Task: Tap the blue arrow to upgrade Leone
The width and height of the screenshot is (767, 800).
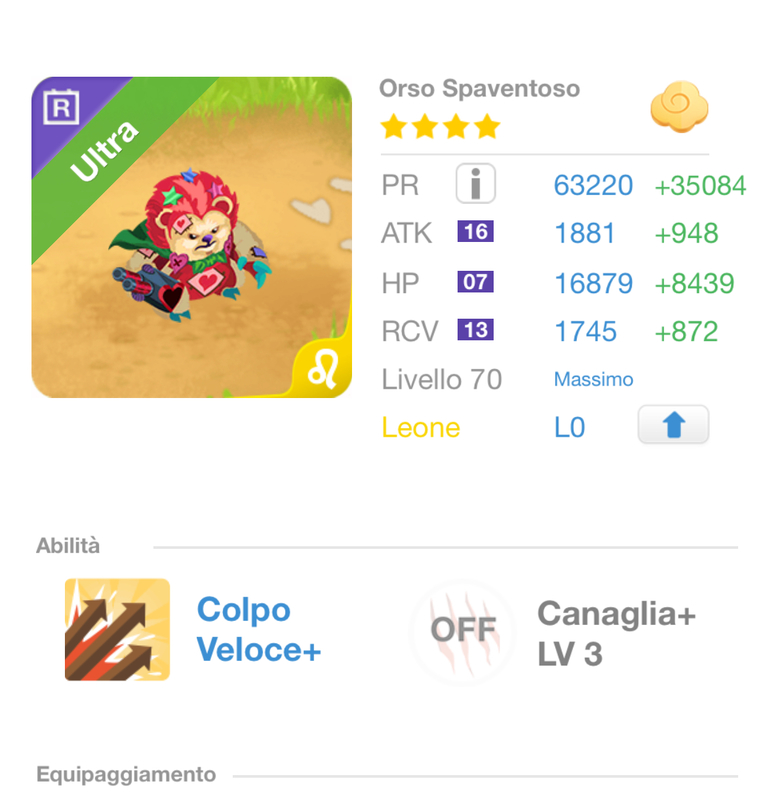Action: coord(673,427)
